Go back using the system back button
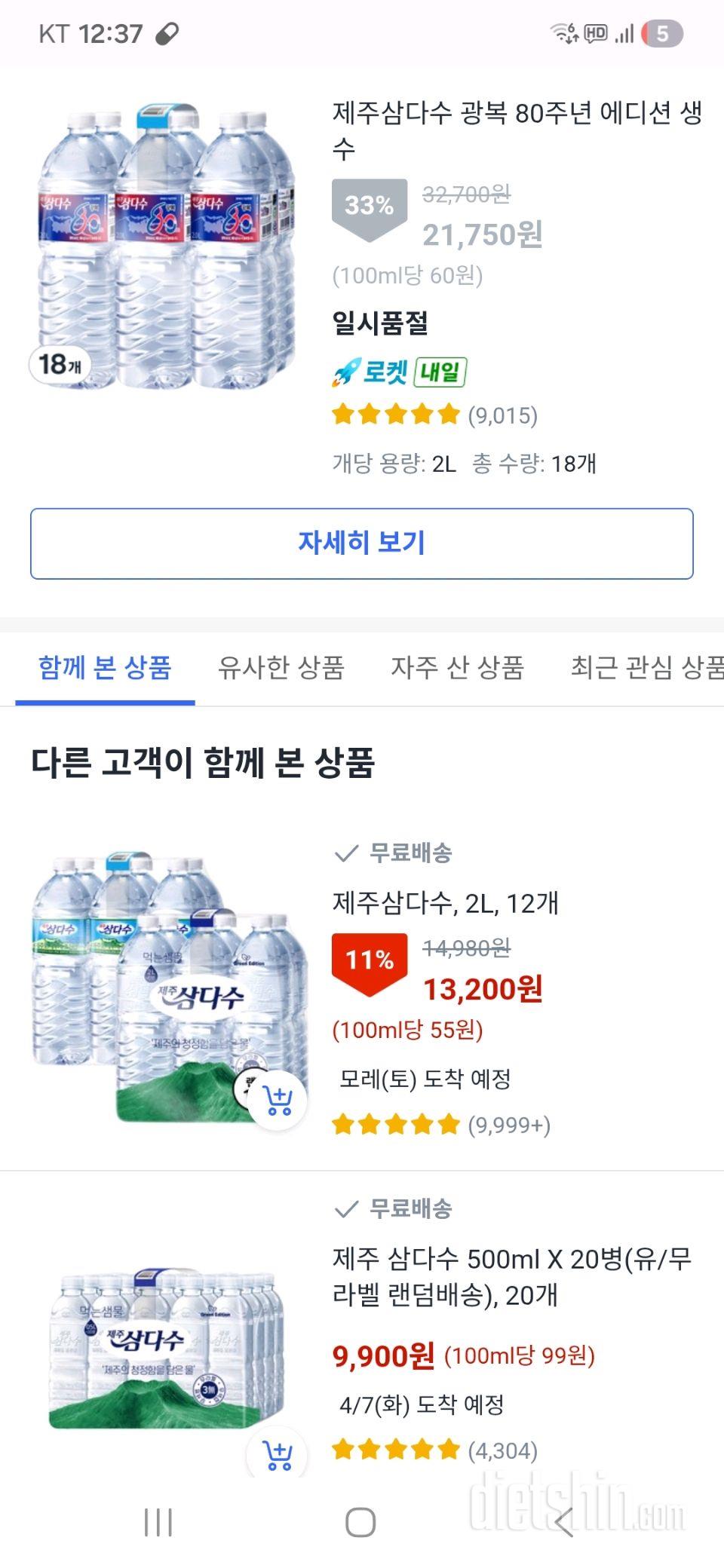Image resolution: width=724 pixels, height=1568 pixels. [564, 1522]
